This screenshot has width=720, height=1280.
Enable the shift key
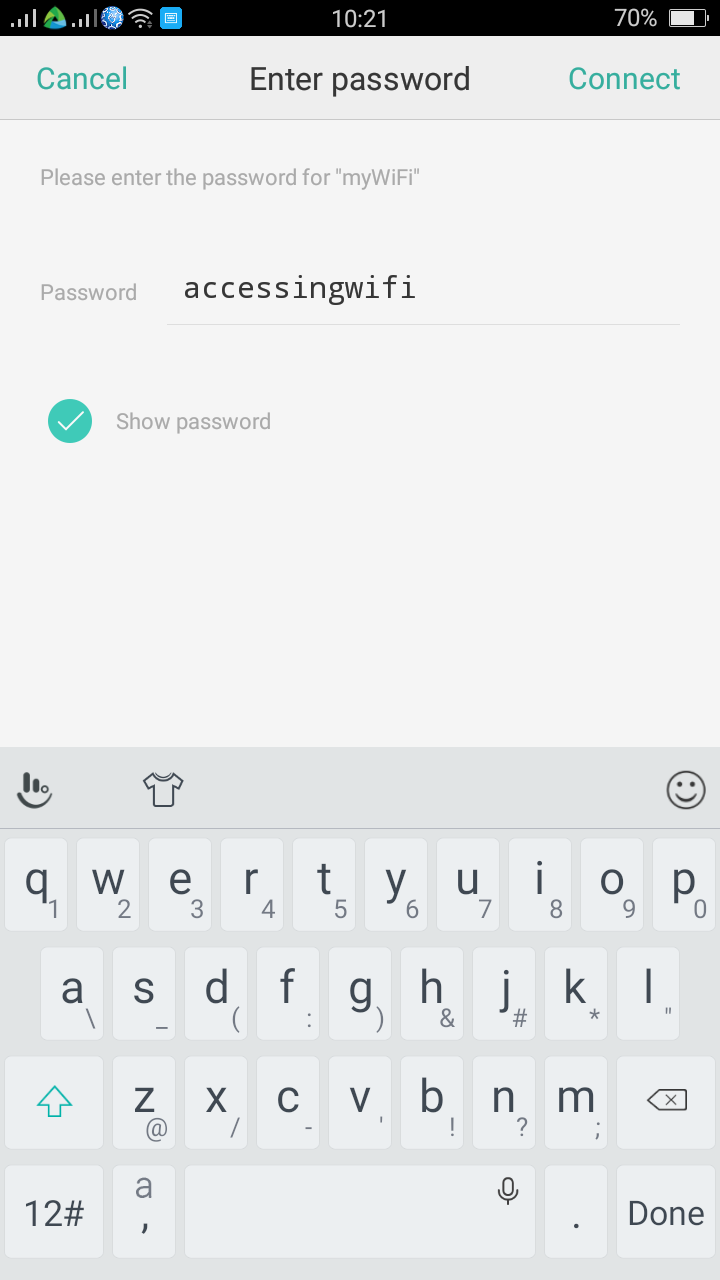54,1101
